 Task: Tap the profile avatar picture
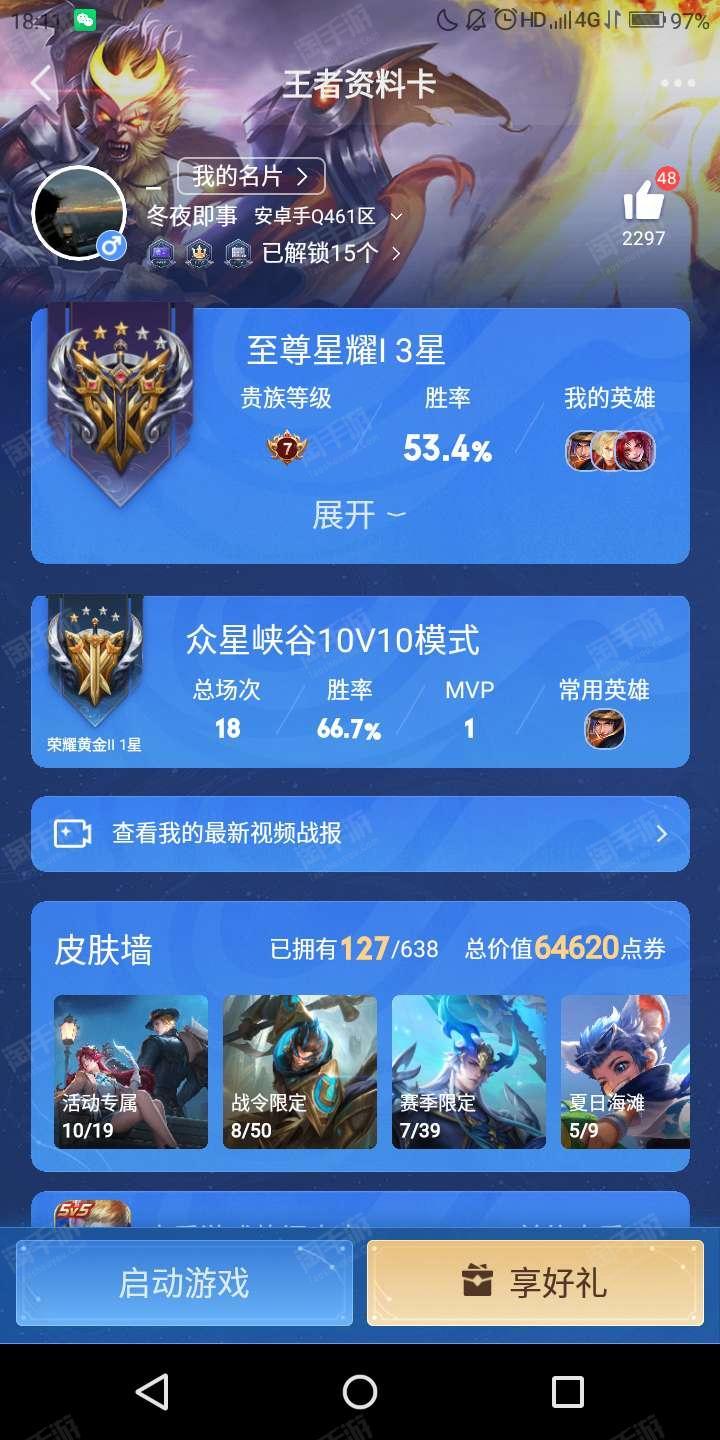tap(78, 213)
